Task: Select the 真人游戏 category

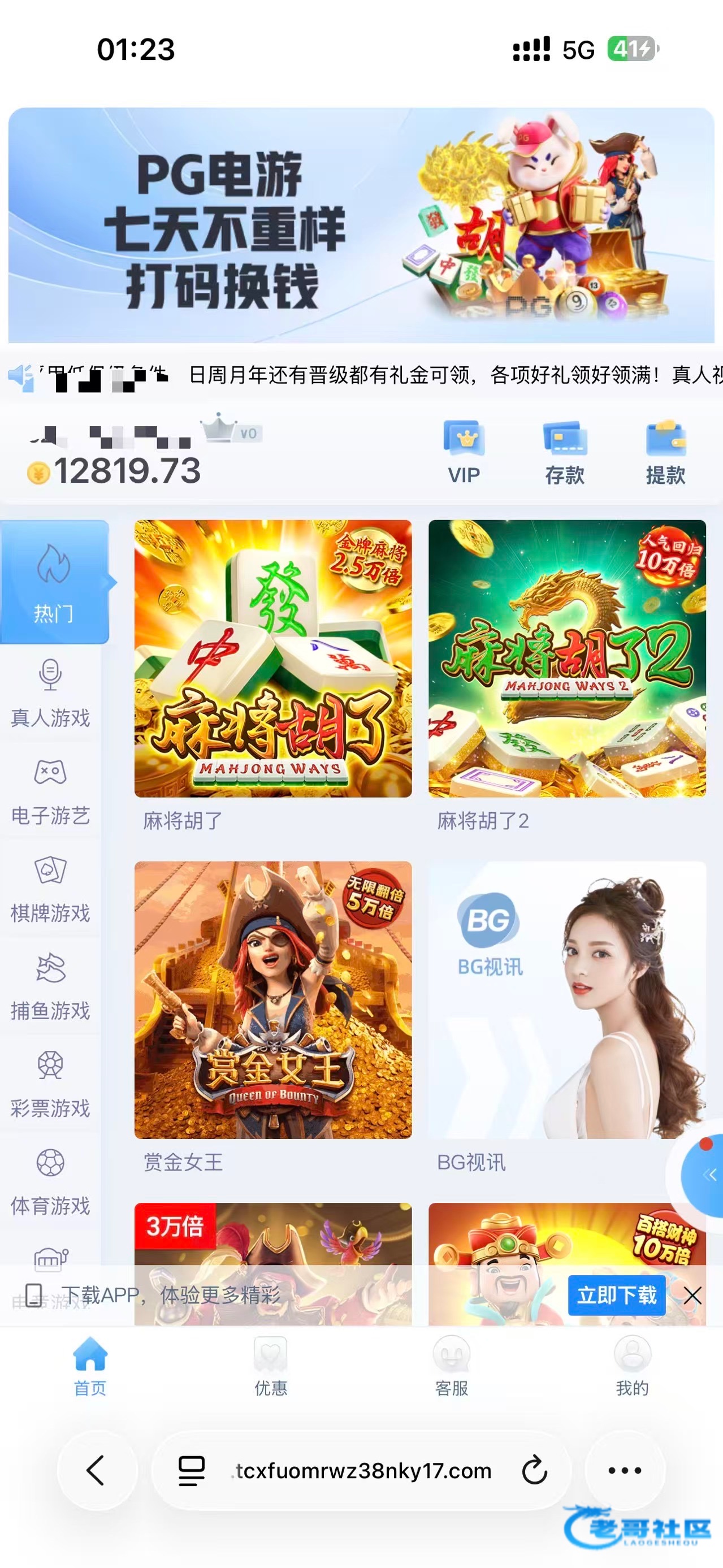Action: 50,694
